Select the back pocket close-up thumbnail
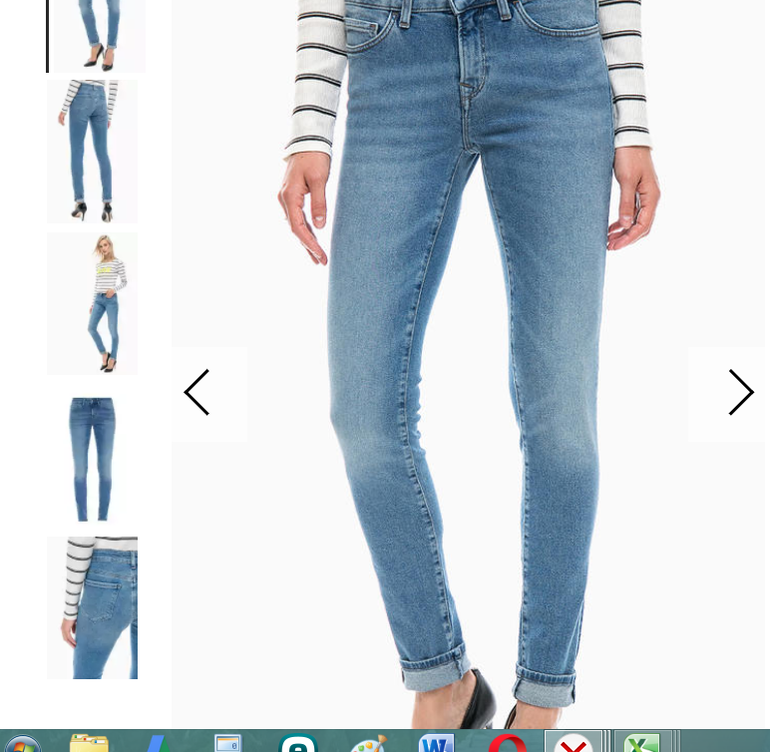The height and width of the screenshot is (752, 770). pyautogui.click(x=92, y=608)
